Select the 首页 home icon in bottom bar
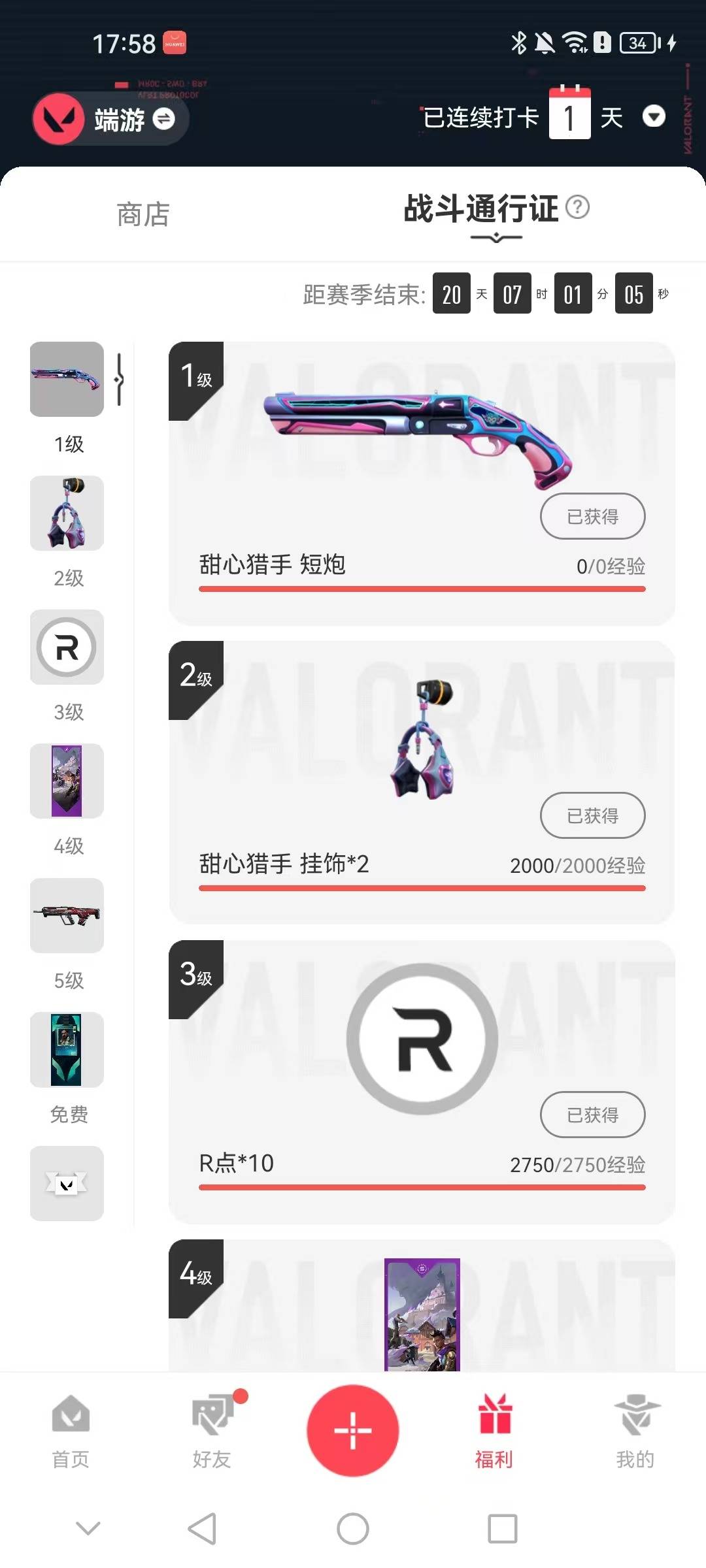Image resolution: width=706 pixels, height=1568 pixels. pyautogui.click(x=71, y=1432)
